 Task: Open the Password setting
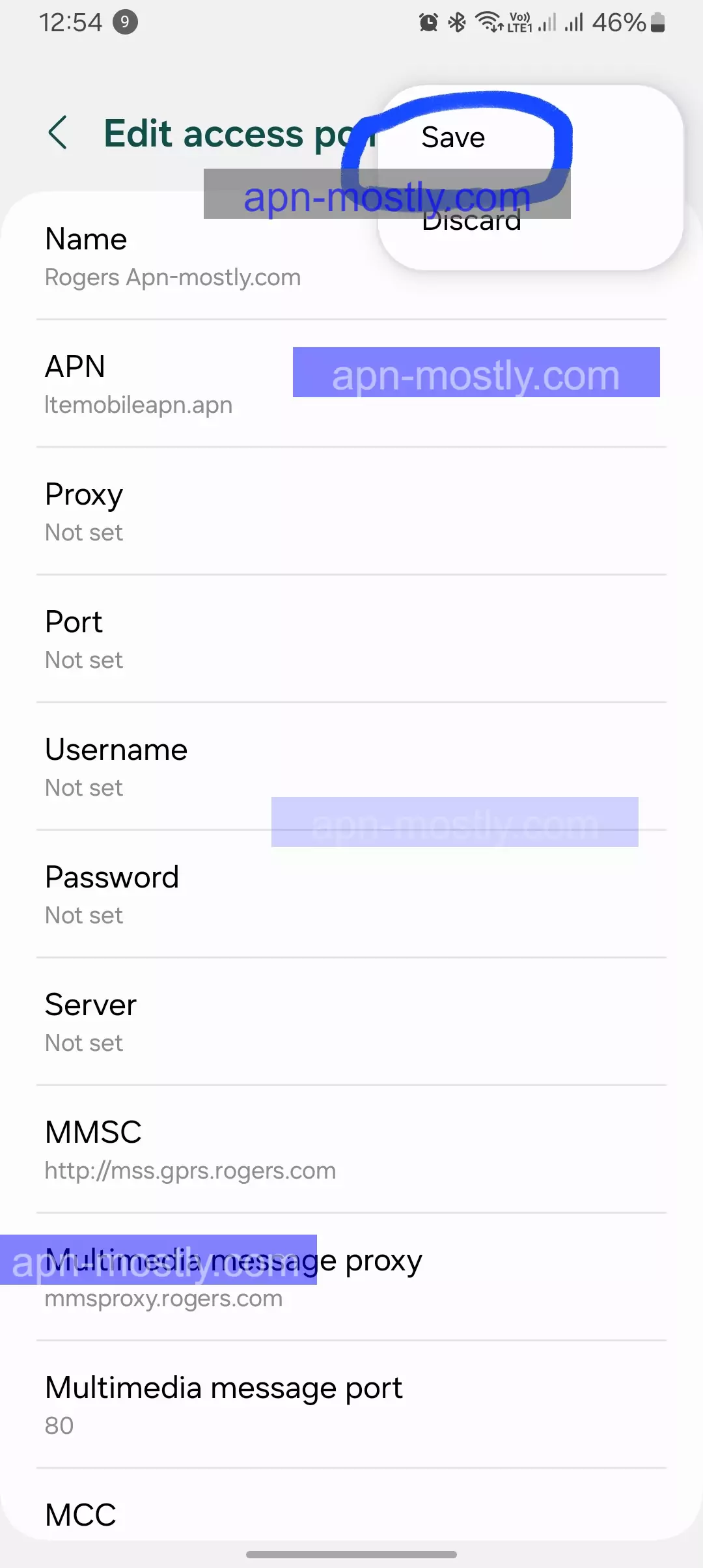(x=112, y=895)
